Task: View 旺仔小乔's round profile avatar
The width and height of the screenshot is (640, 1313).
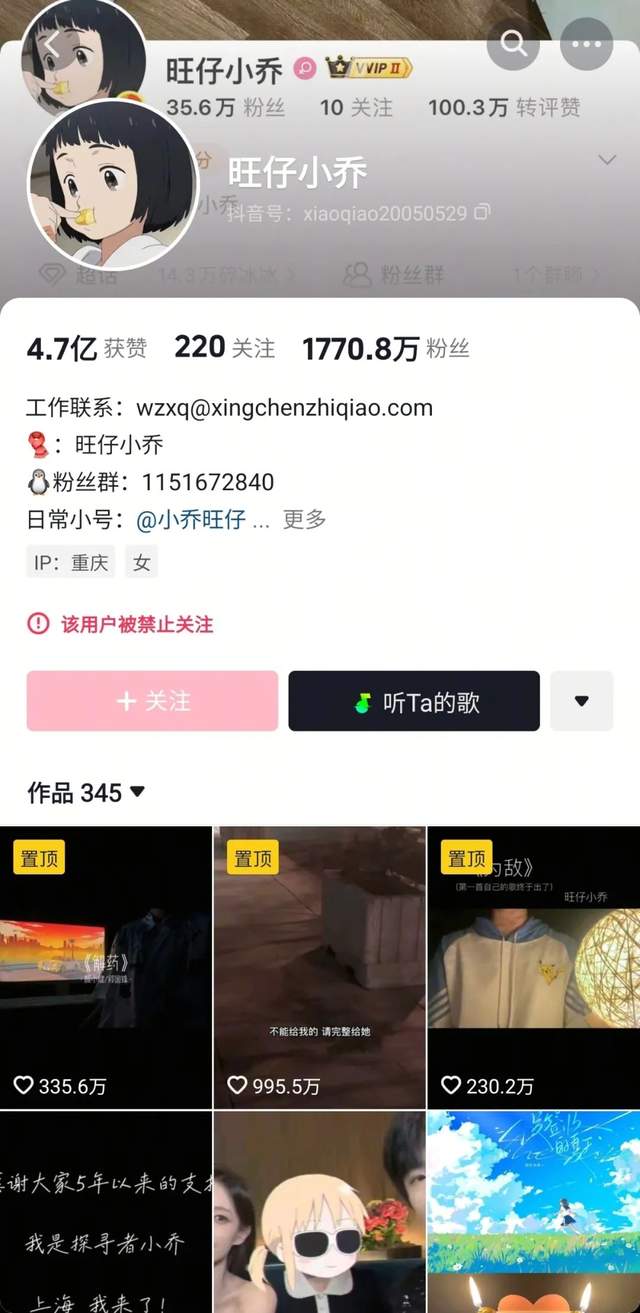Action: click(113, 183)
